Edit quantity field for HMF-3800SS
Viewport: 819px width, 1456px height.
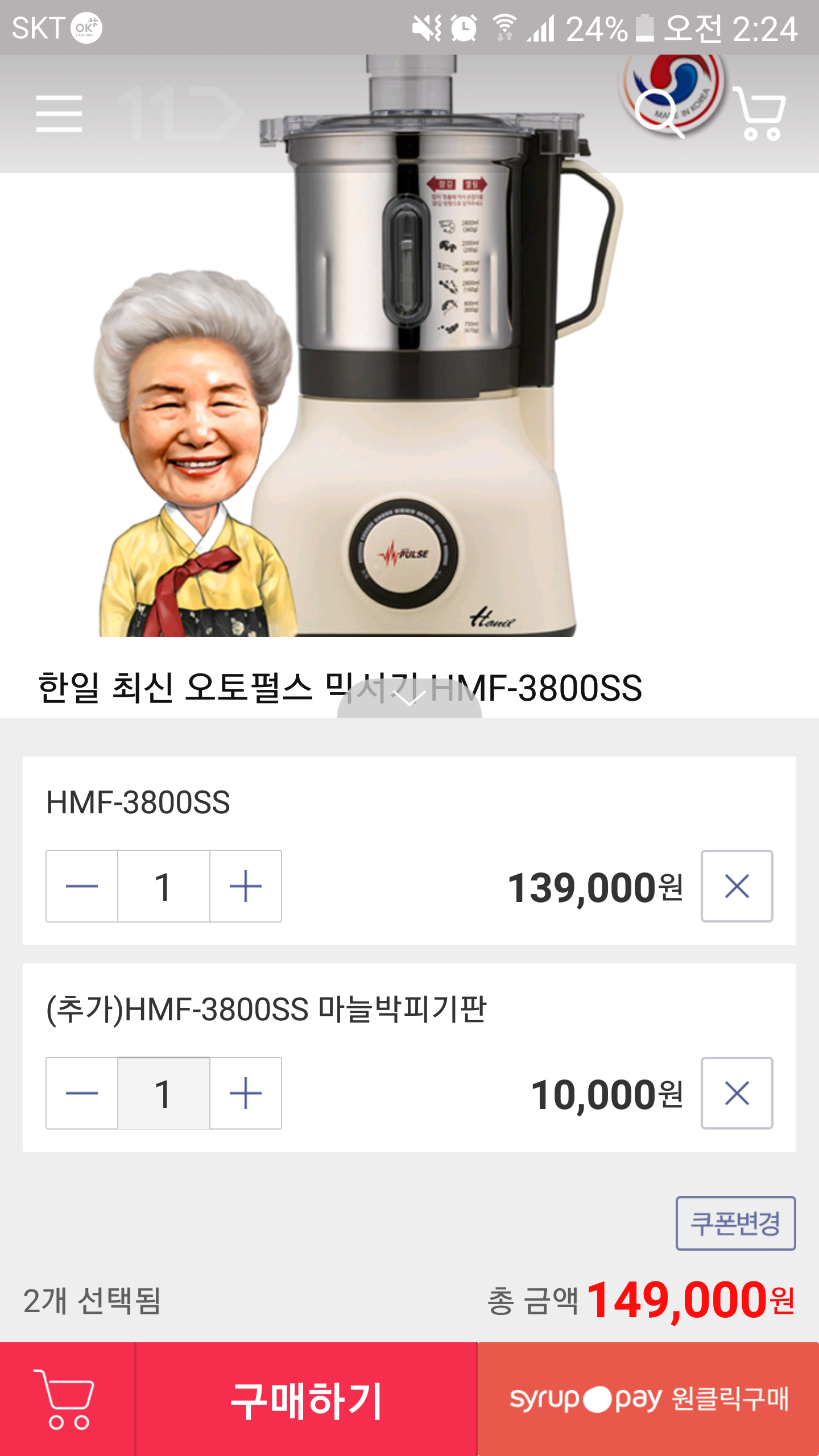click(x=164, y=886)
